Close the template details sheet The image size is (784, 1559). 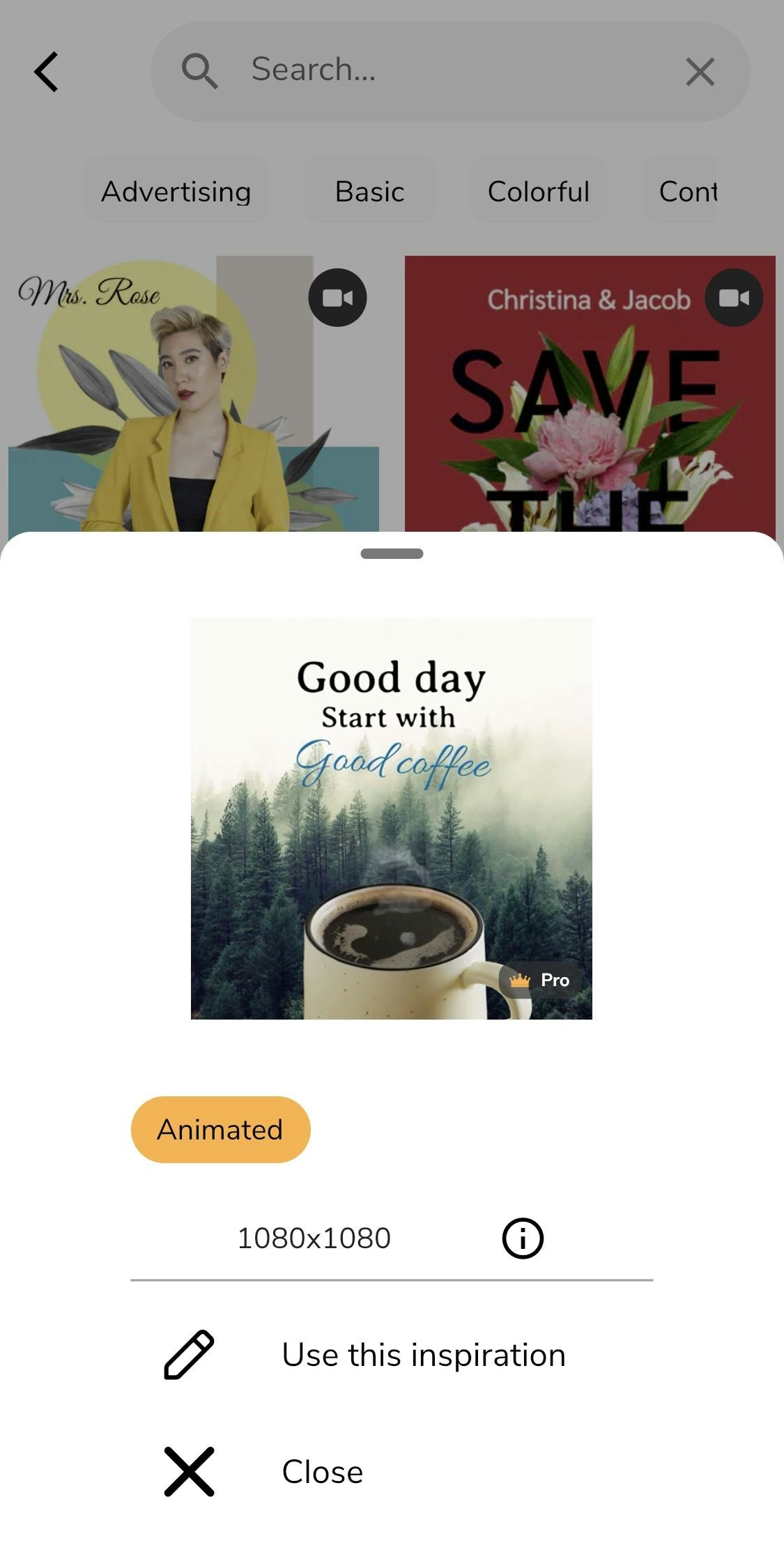click(321, 1471)
